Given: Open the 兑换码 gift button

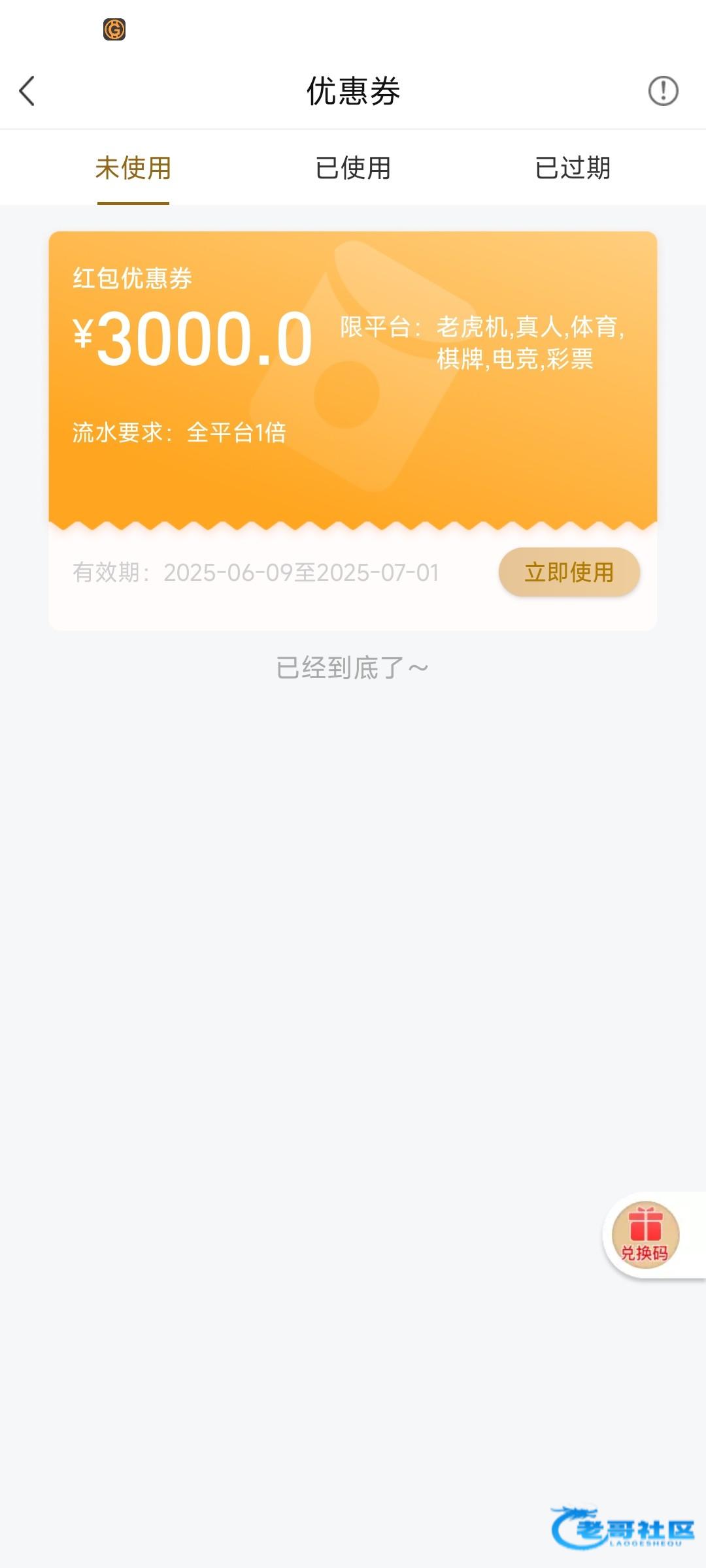Looking at the screenshot, I should tap(645, 1235).
